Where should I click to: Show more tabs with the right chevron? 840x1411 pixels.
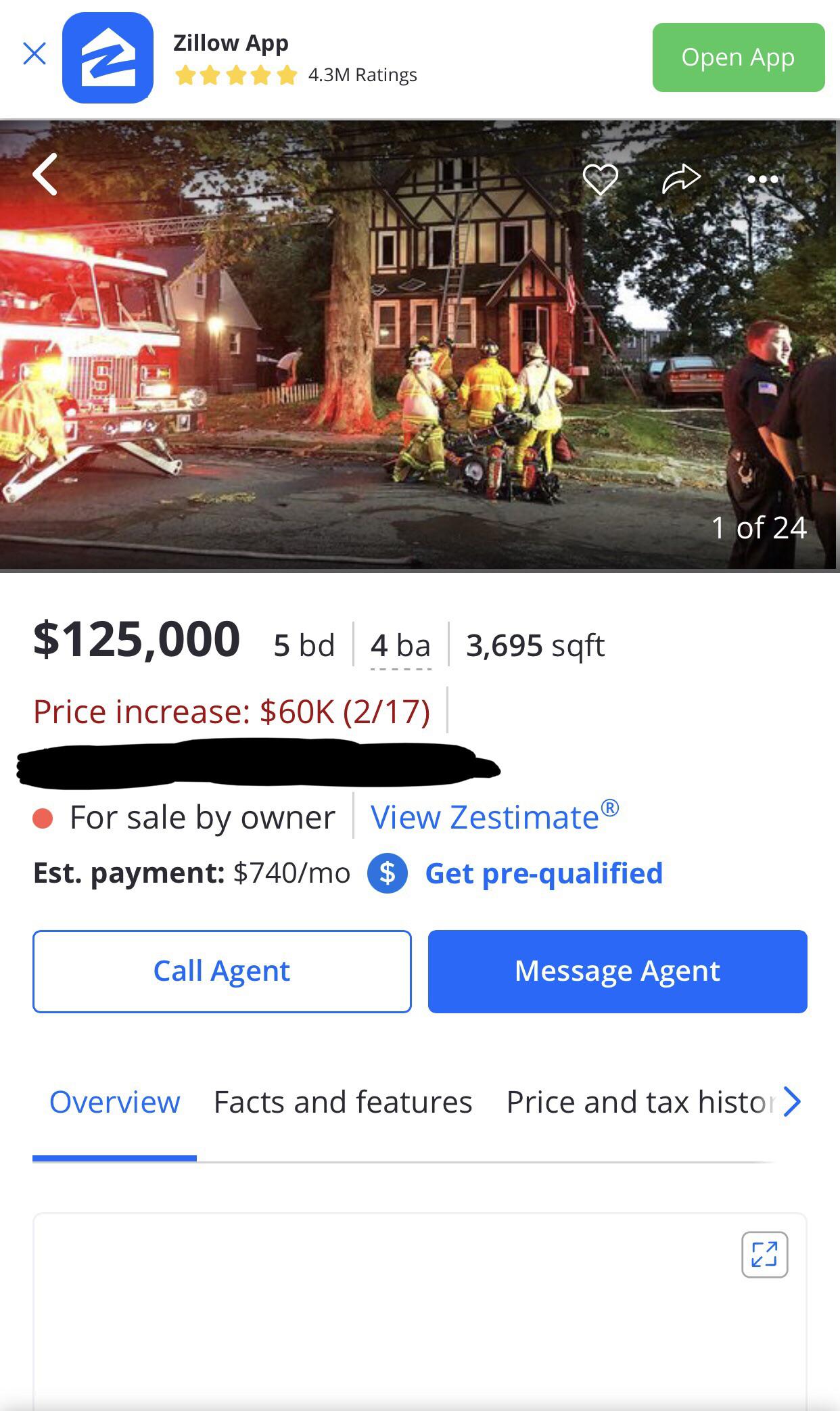click(792, 1102)
